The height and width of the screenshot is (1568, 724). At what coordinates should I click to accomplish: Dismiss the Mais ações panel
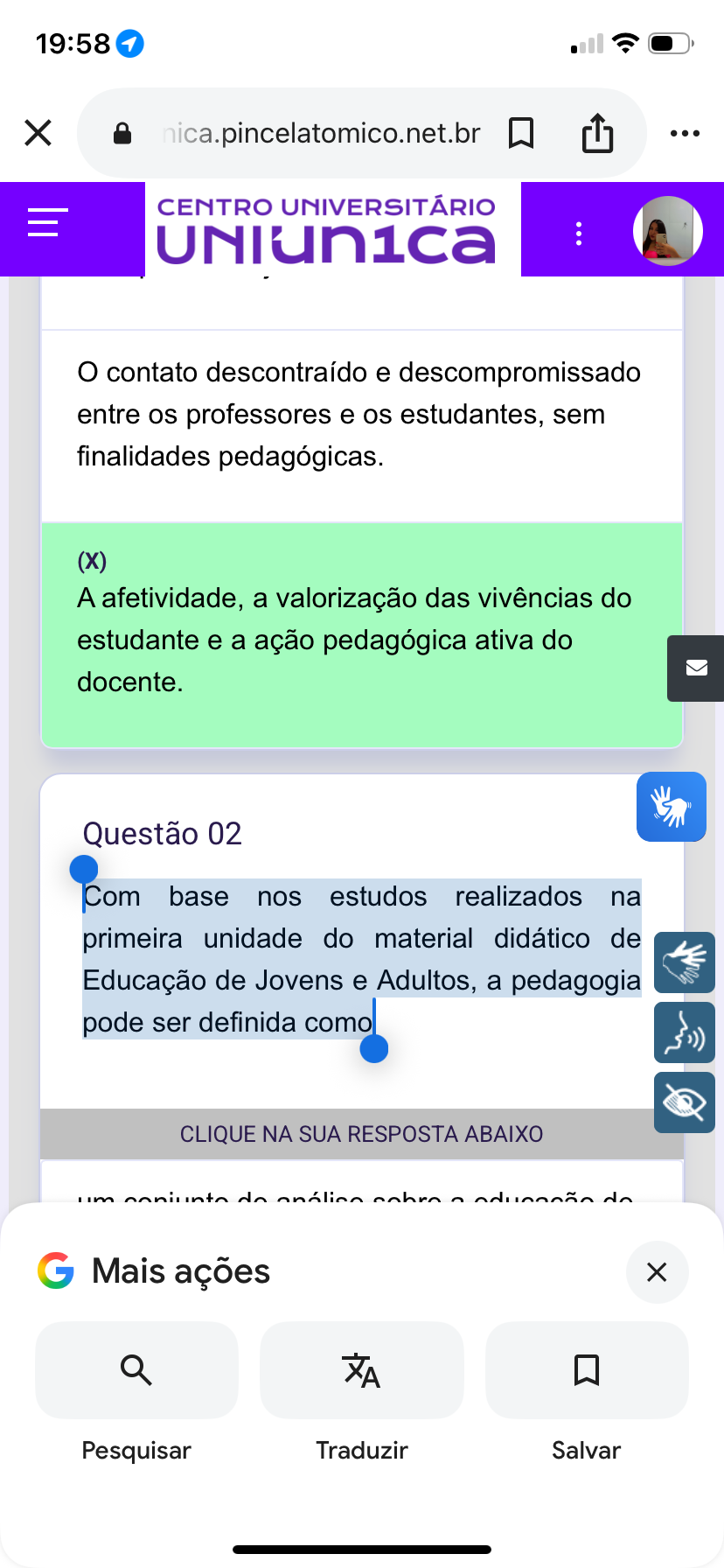657,1271
